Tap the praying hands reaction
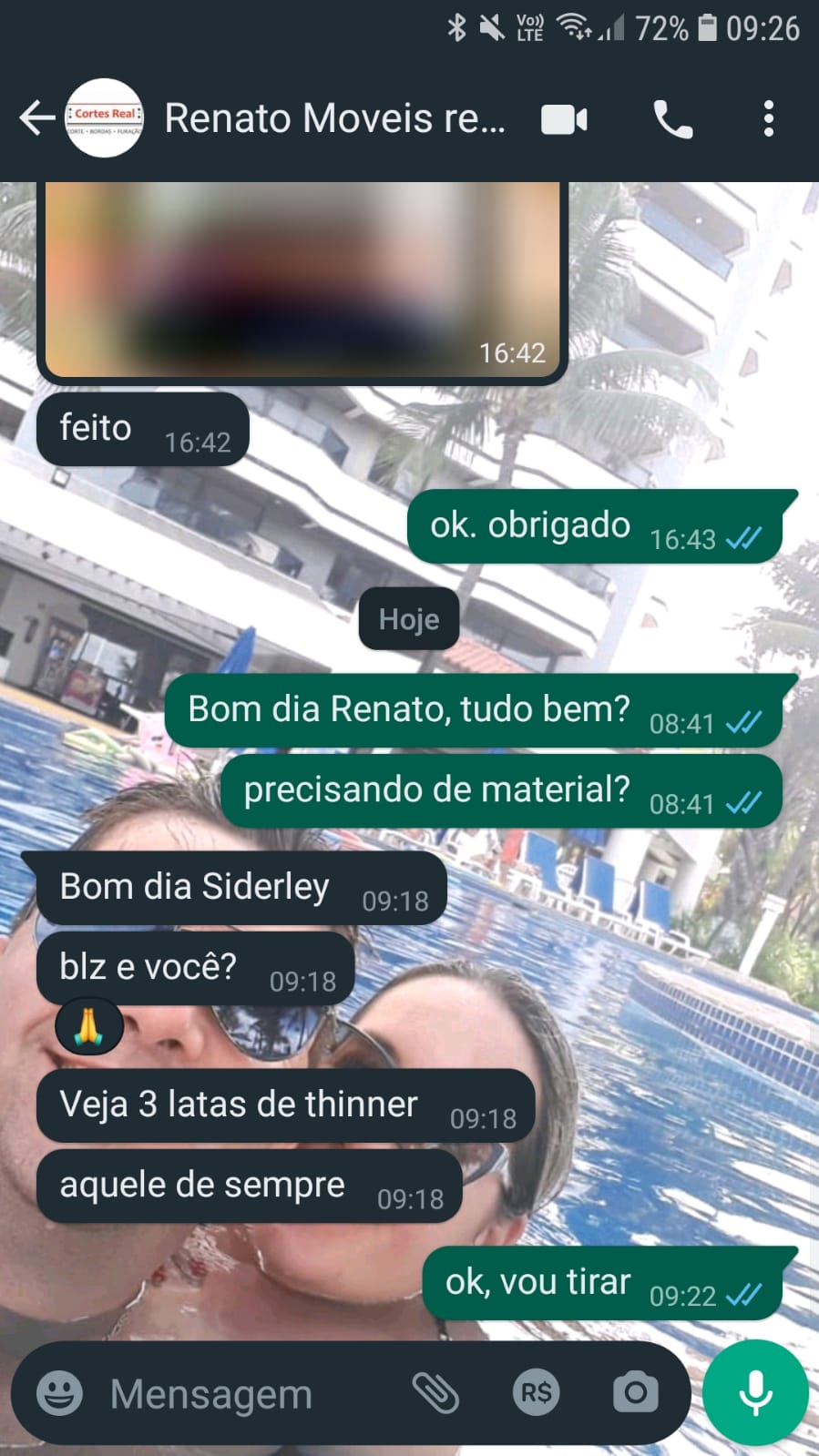Viewport: 819px width, 1456px height. pos(88,1026)
